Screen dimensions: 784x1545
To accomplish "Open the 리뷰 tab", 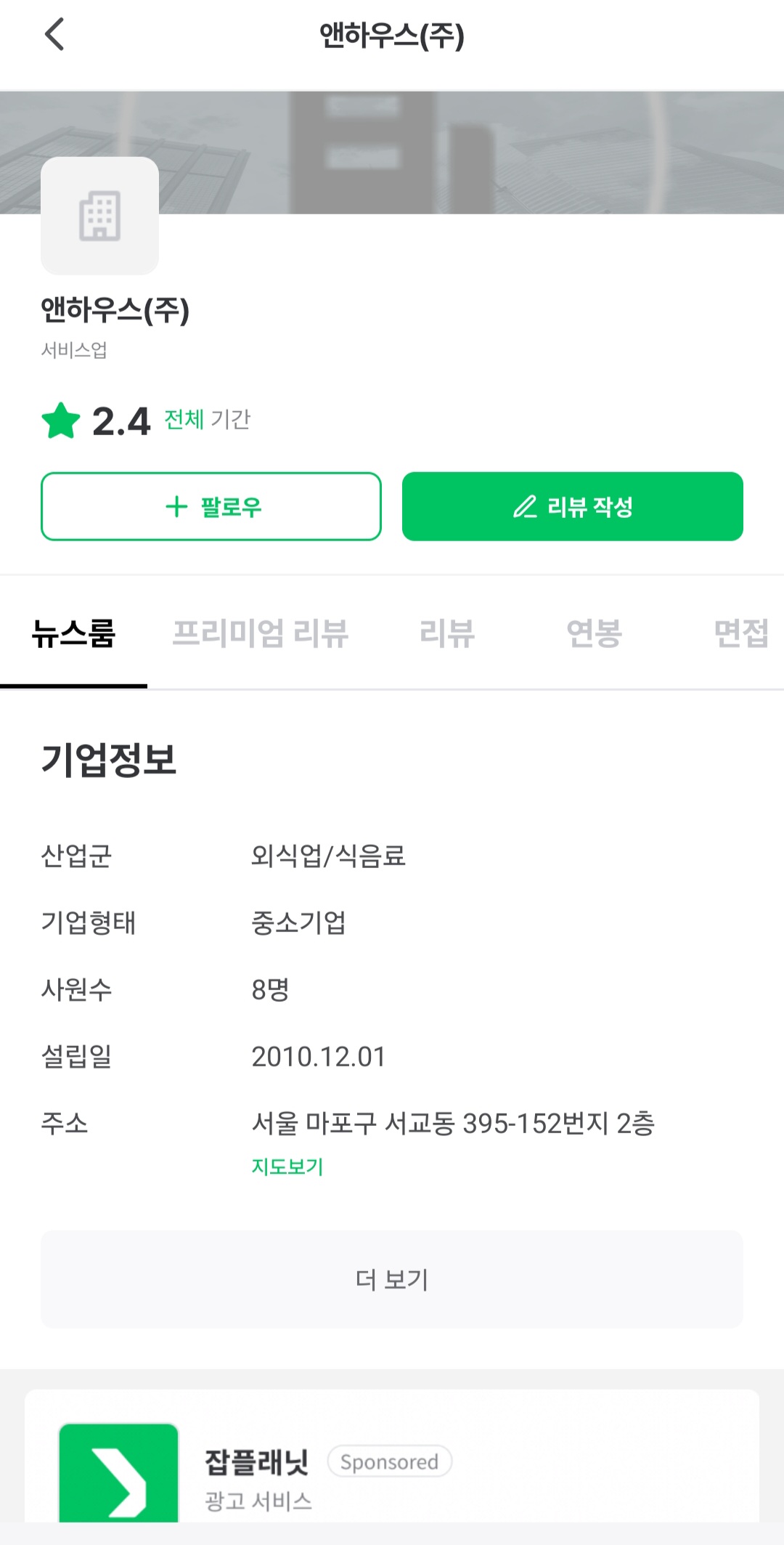I will pyautogui.click(x=447, y=633).
